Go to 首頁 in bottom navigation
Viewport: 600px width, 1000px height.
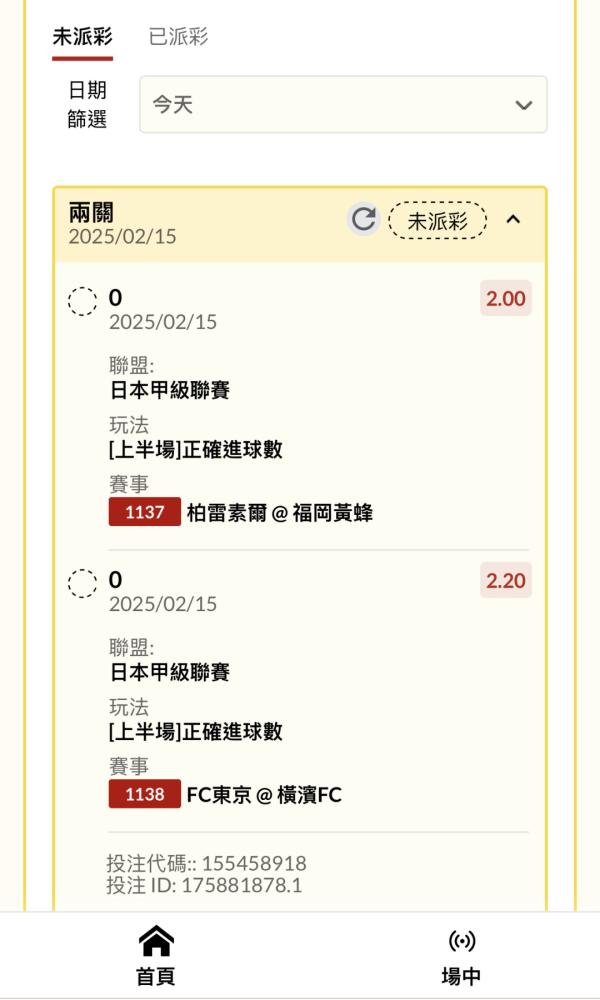click(156, 956)
